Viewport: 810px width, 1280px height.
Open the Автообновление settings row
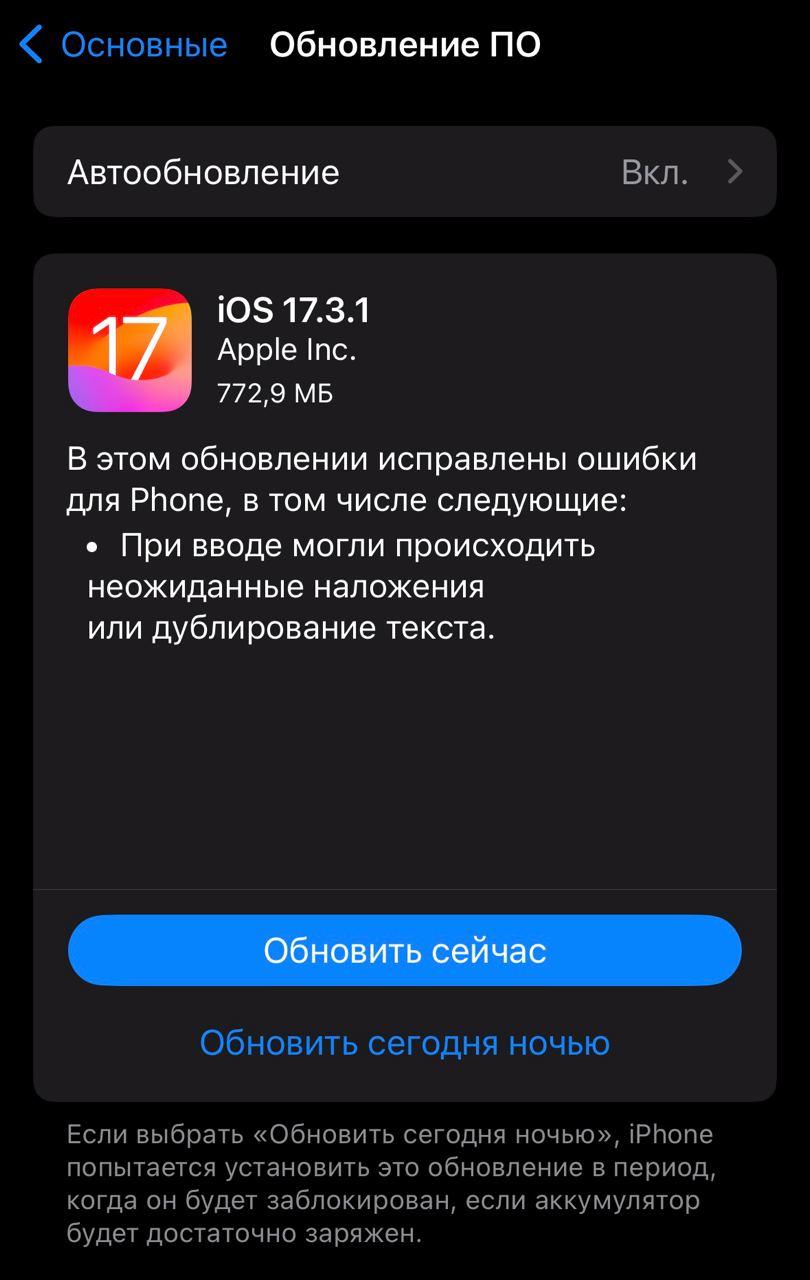coord(404,172)
